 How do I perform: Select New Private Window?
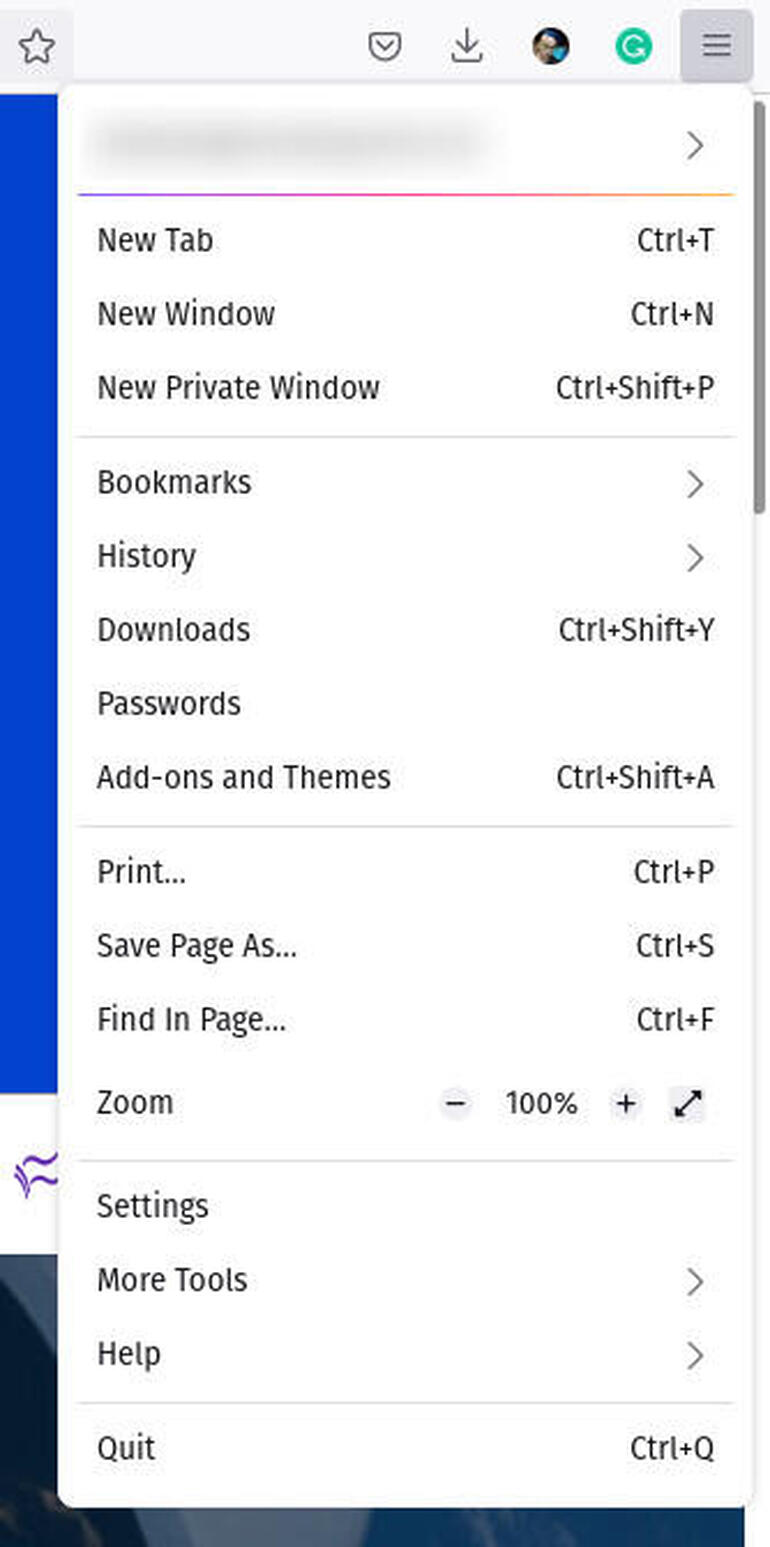[405, 388]
